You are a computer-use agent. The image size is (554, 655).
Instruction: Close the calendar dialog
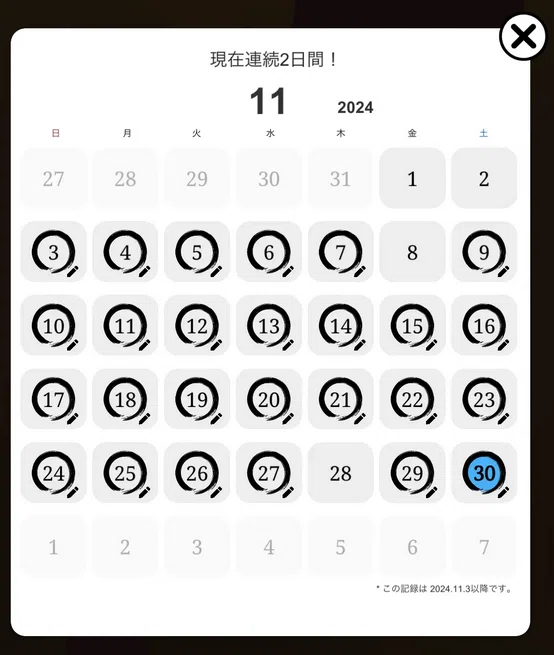tap(523, 37)
